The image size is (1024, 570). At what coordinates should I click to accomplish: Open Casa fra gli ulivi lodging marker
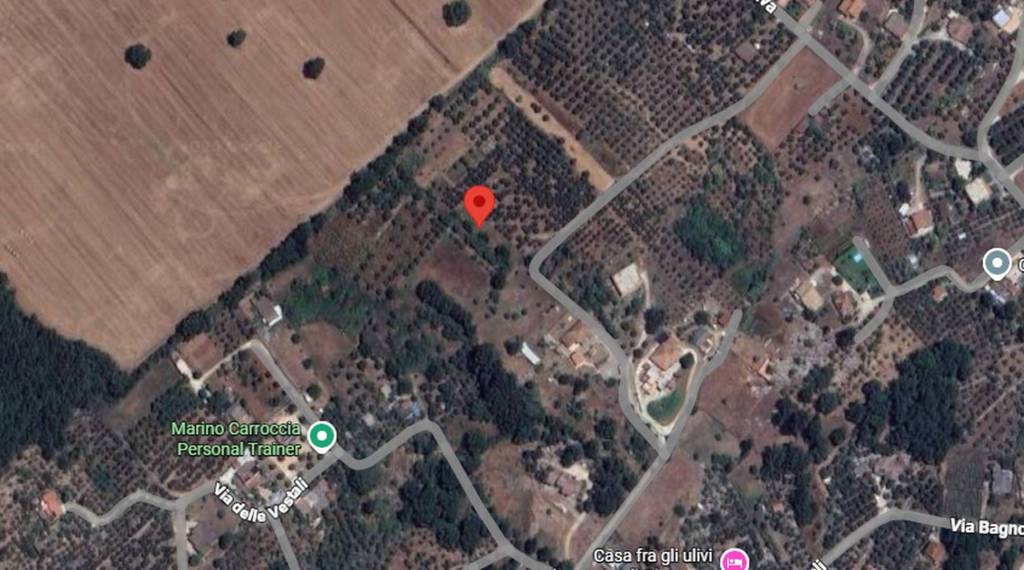pos(735,559)
